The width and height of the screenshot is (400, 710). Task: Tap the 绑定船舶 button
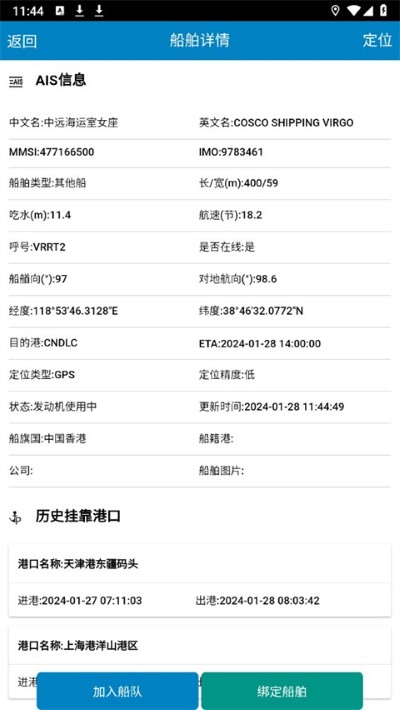coord(282,691)
